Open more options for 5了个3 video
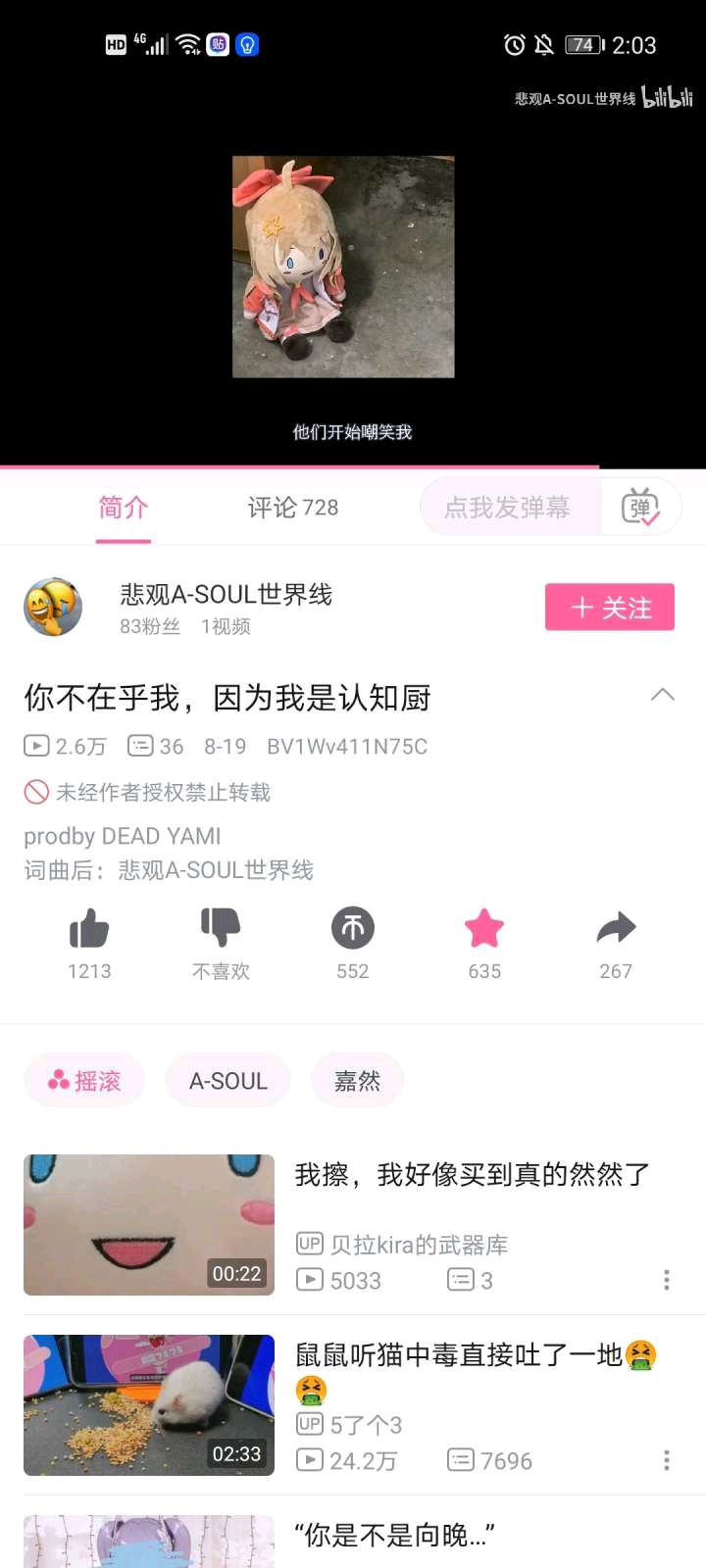Screen dimensions: 706x1568 click(x=667, y=1460)
